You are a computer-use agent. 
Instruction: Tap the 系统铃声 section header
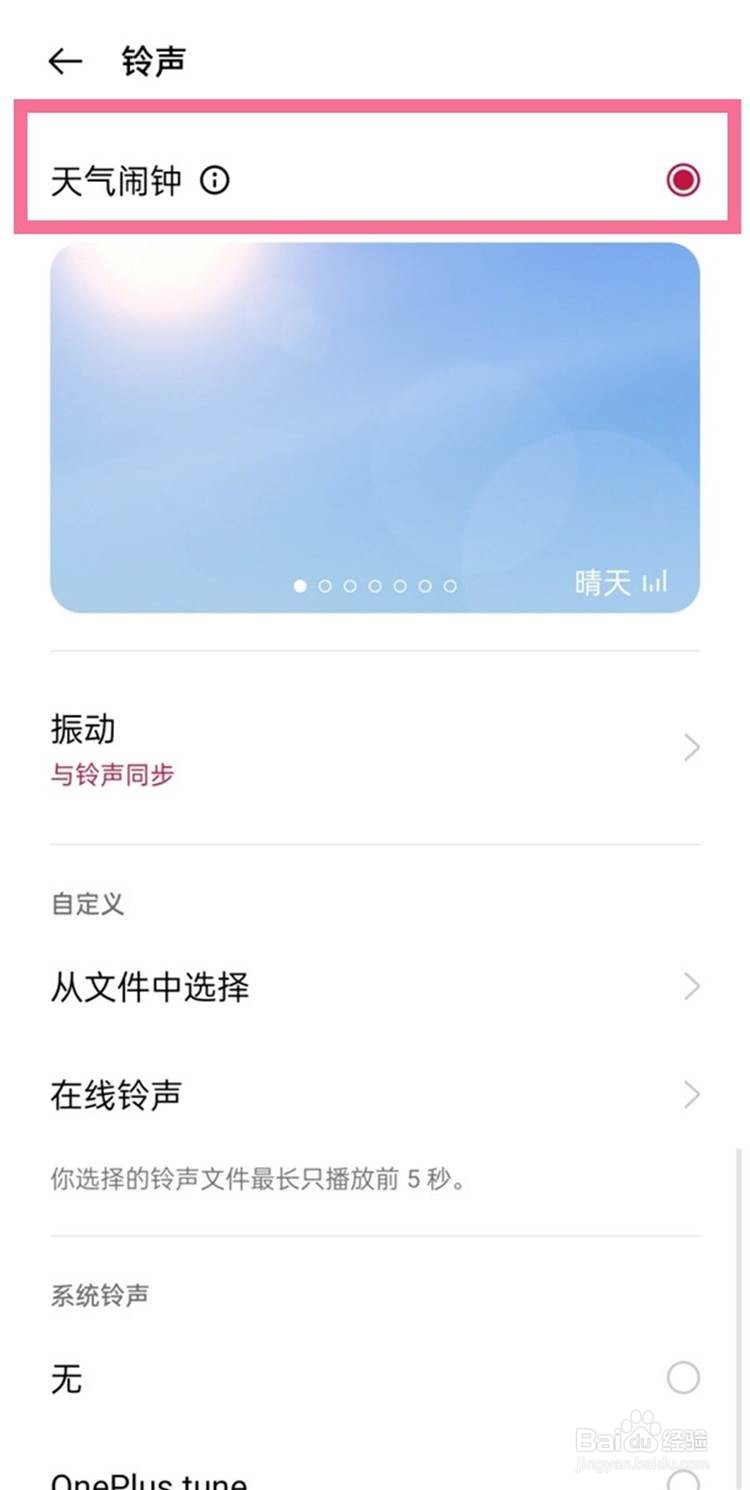[98, 1295]
